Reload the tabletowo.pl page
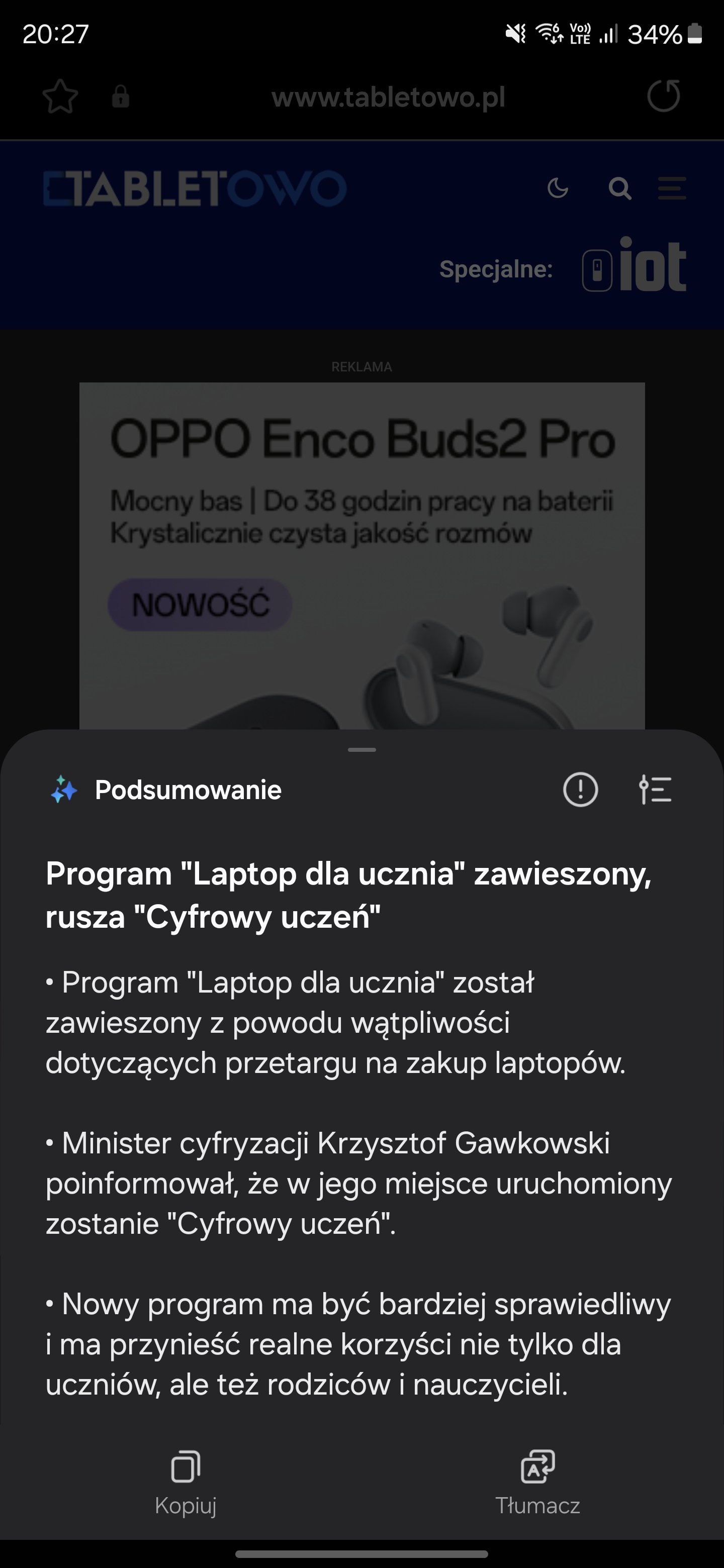Screen dimensions: 724x1568 [x=663, y=96]
